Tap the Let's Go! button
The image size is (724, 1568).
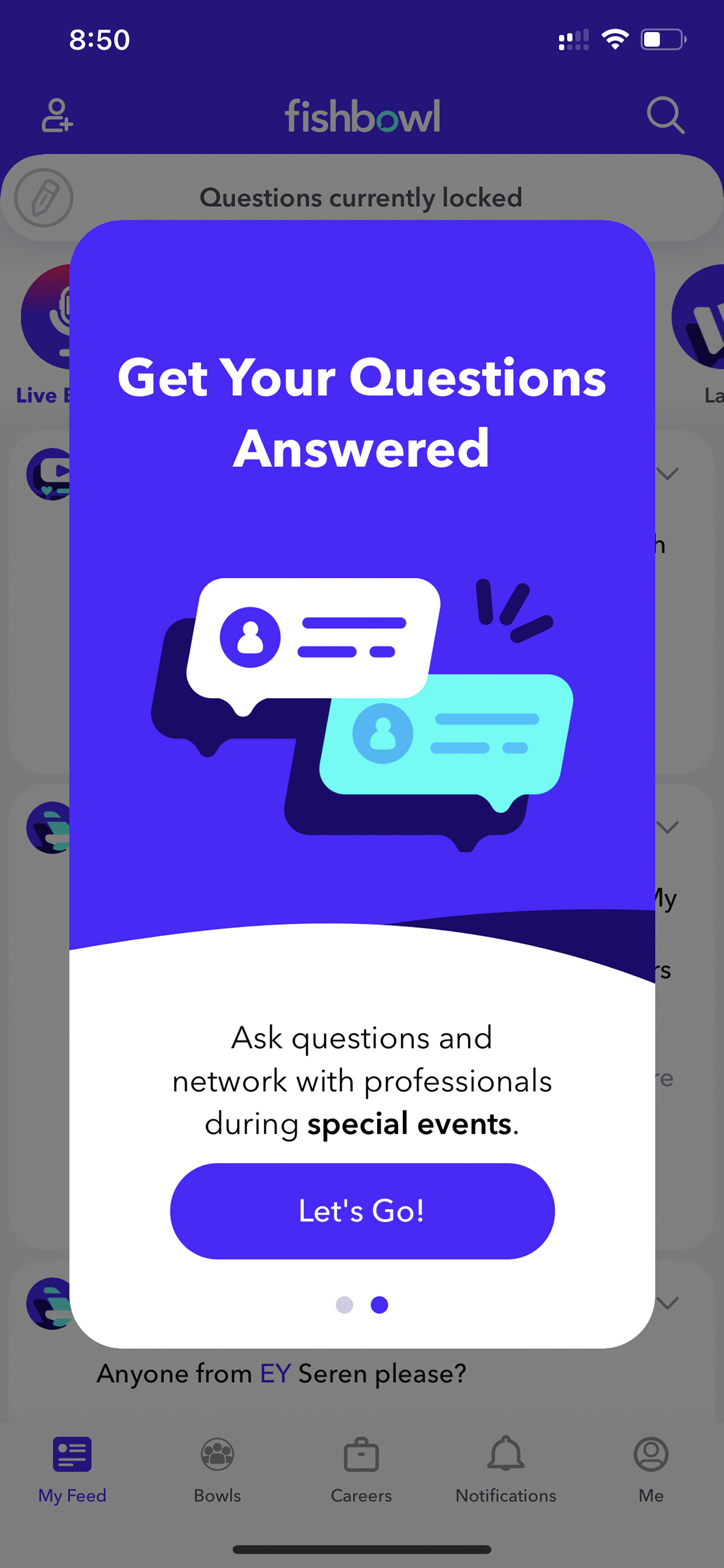click(362, 1210)
